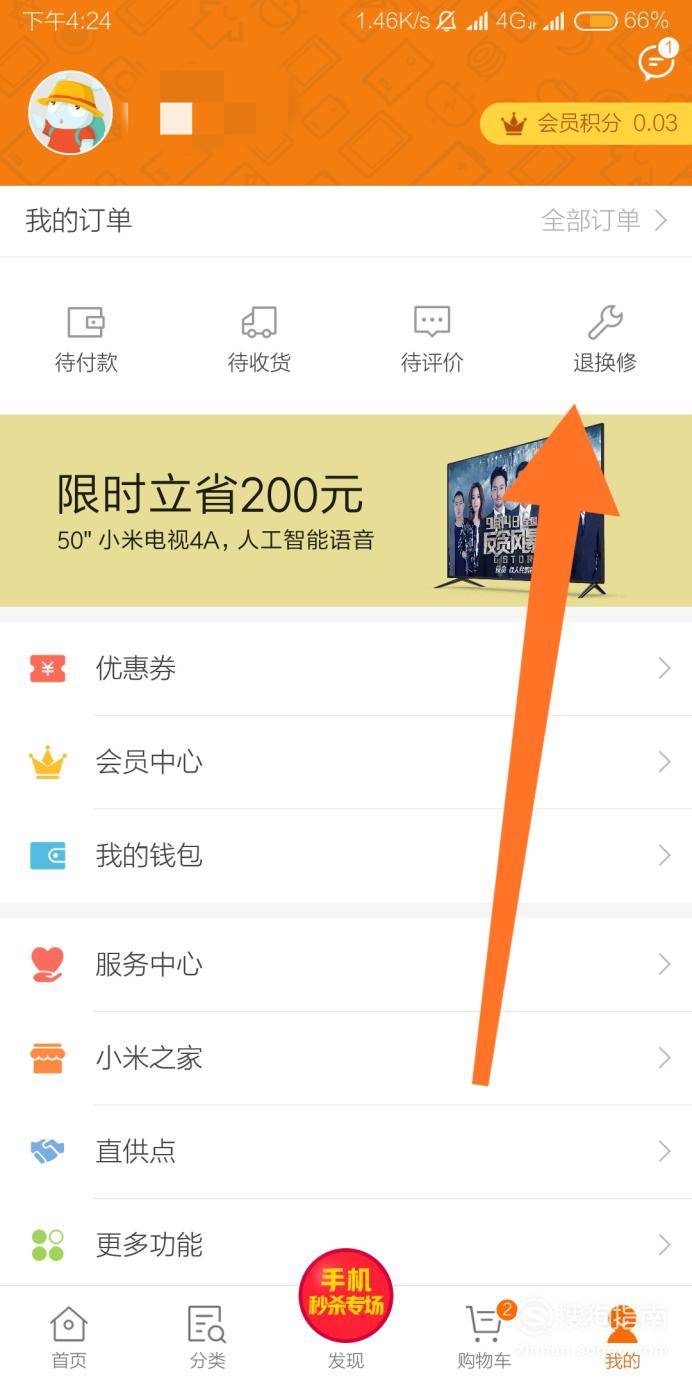Open 会员中心 member center
The image size is (692, 1384).
click(x=346, y=763)
